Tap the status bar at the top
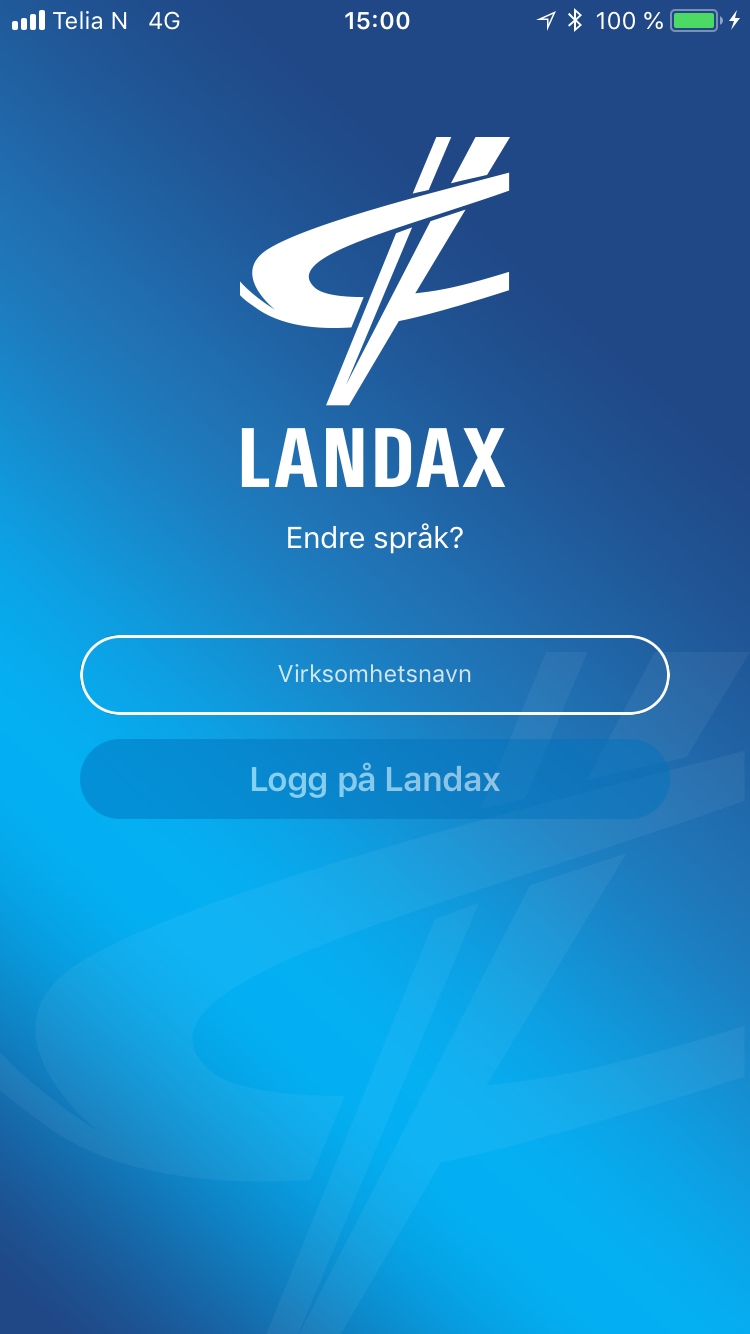 pos(375,20)
